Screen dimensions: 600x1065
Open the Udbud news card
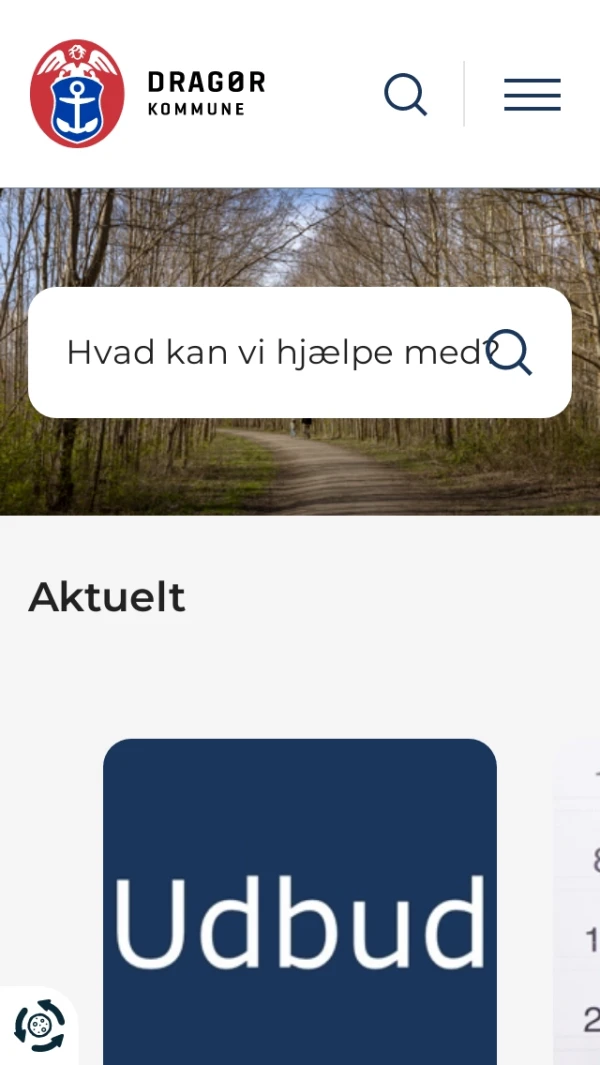coord(300,900)
